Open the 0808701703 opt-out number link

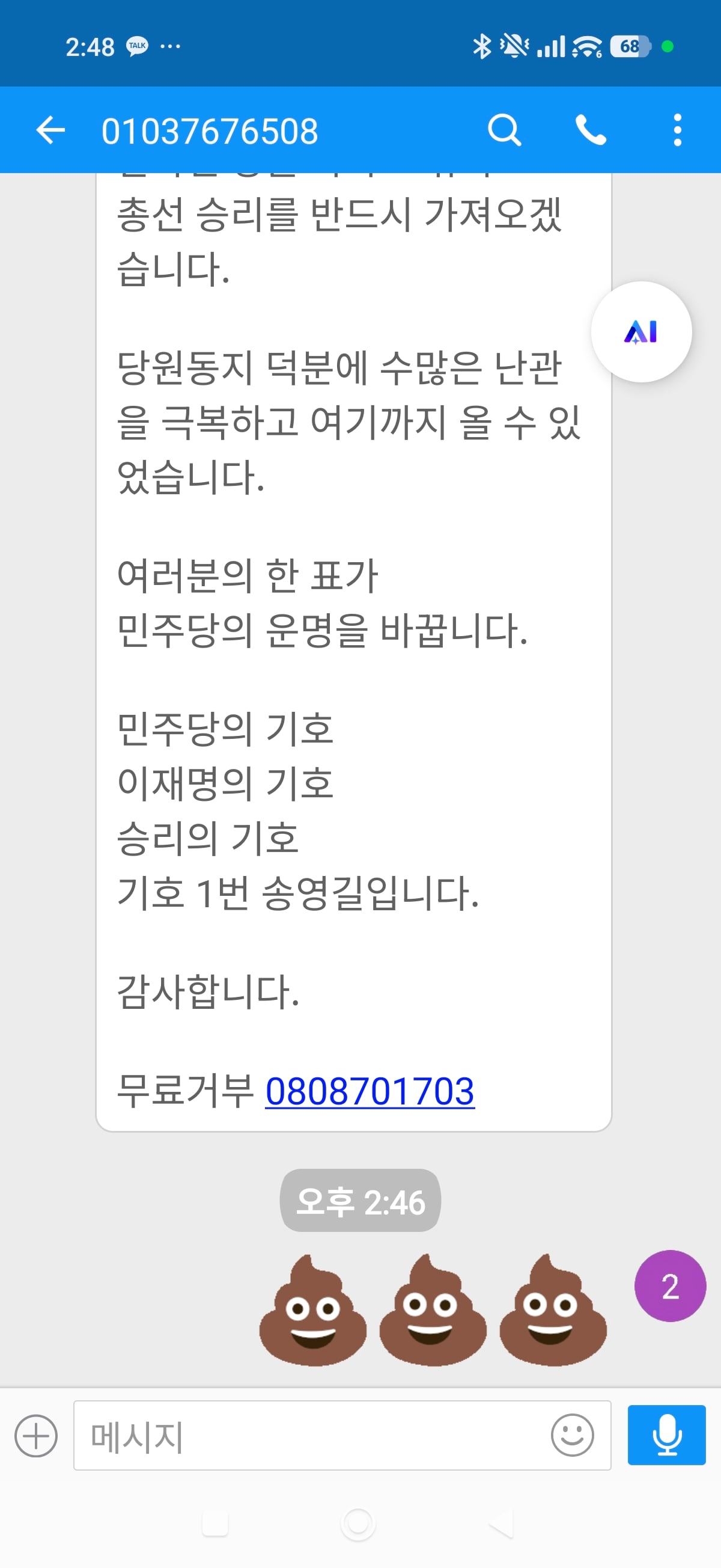pos(370,1091)
